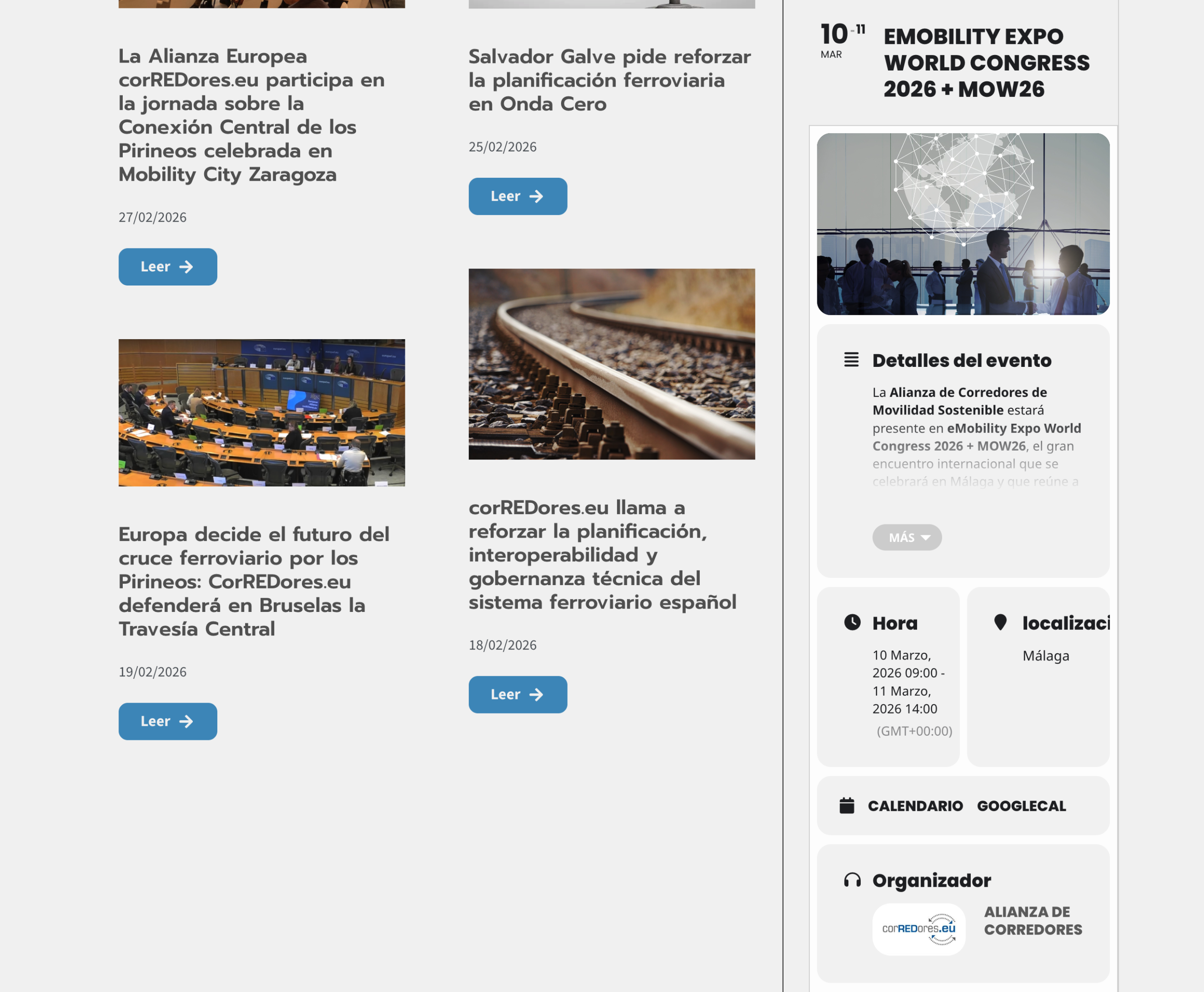
Task: Open the European Parliament chamber photo article
Action: [261, 413]
